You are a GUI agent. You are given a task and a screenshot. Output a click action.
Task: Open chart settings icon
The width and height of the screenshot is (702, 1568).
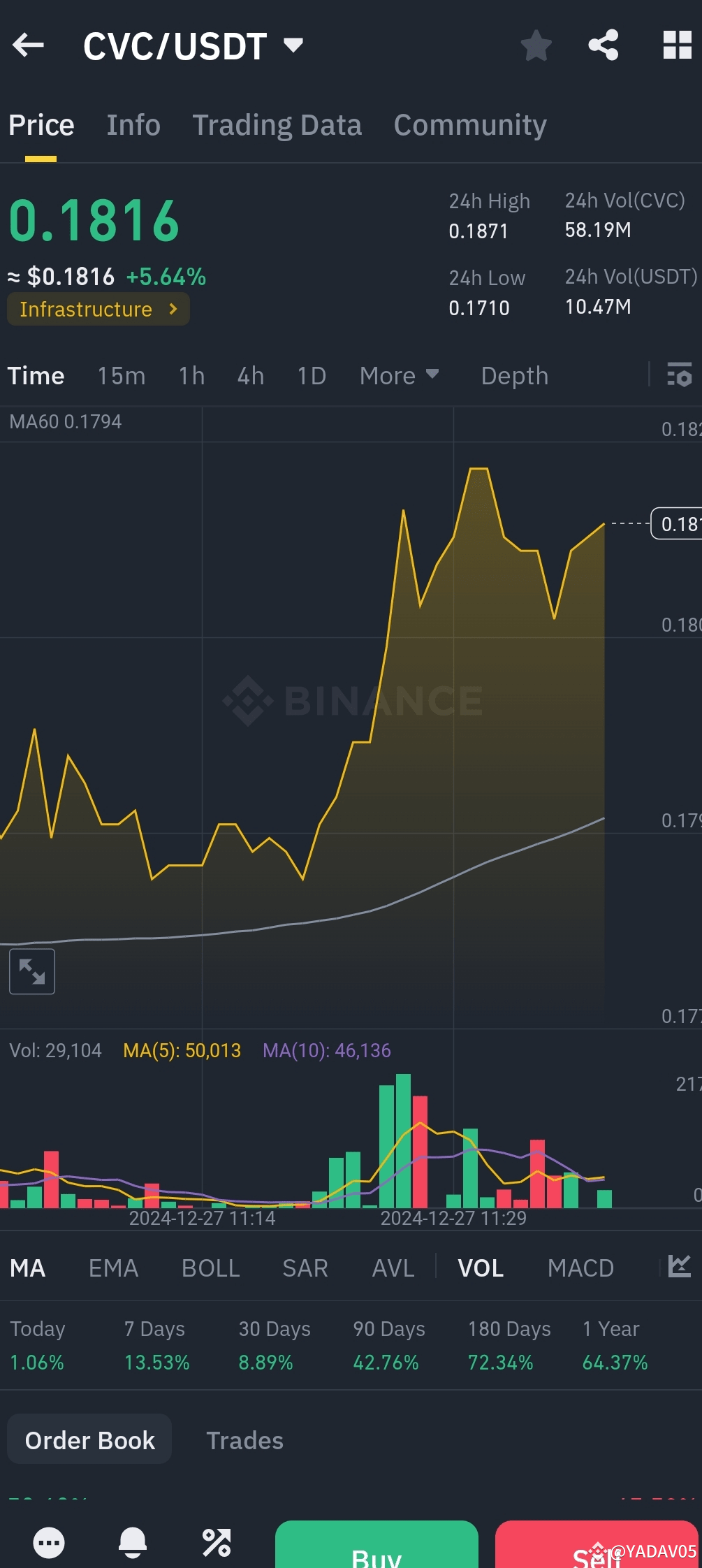coord(679,375)
